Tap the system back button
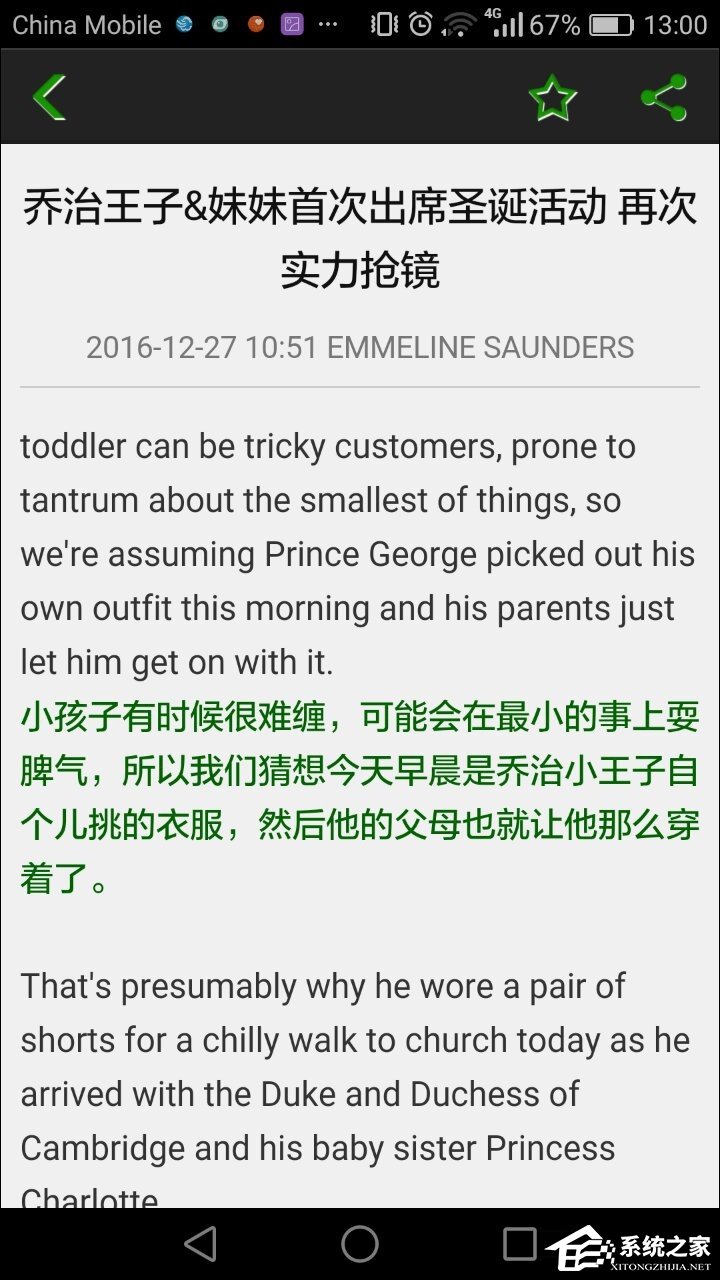720x1280 pixels. click(201, 1244)
